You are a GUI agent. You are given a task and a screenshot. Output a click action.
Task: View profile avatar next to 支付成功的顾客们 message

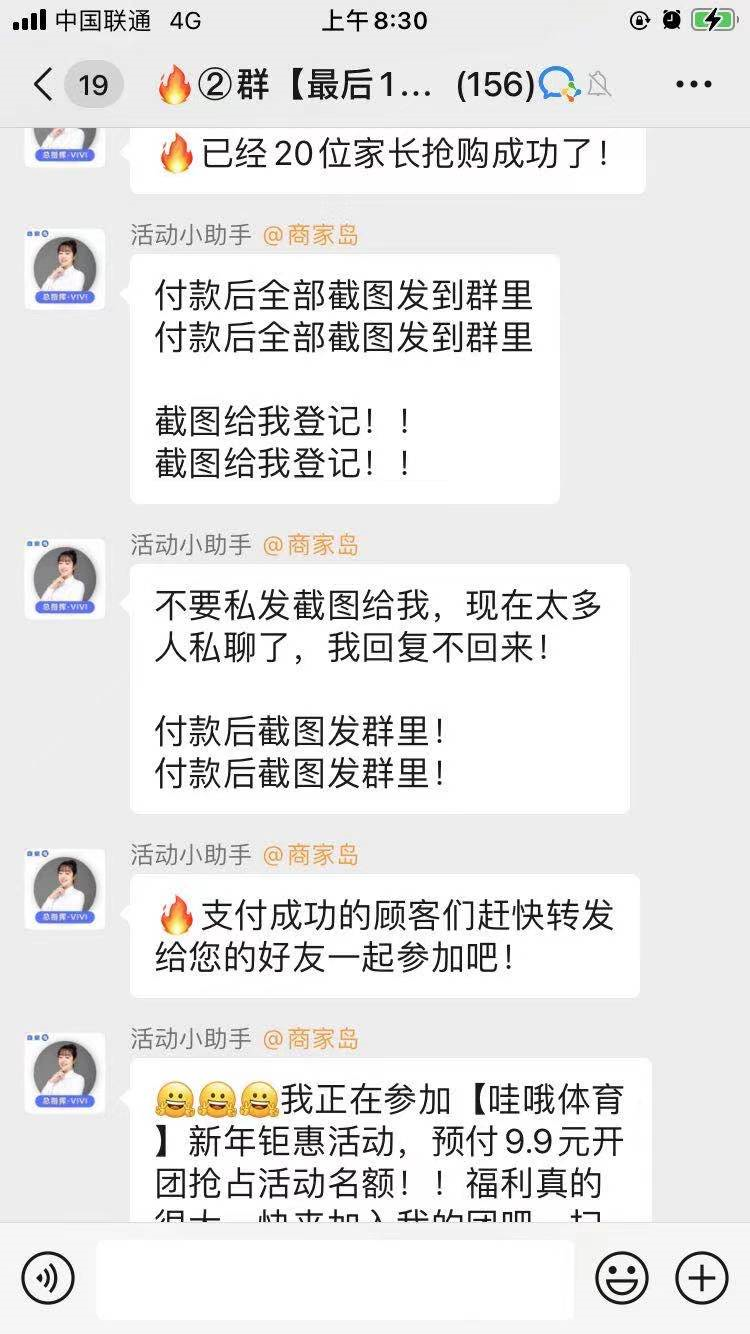click(65, 889)
